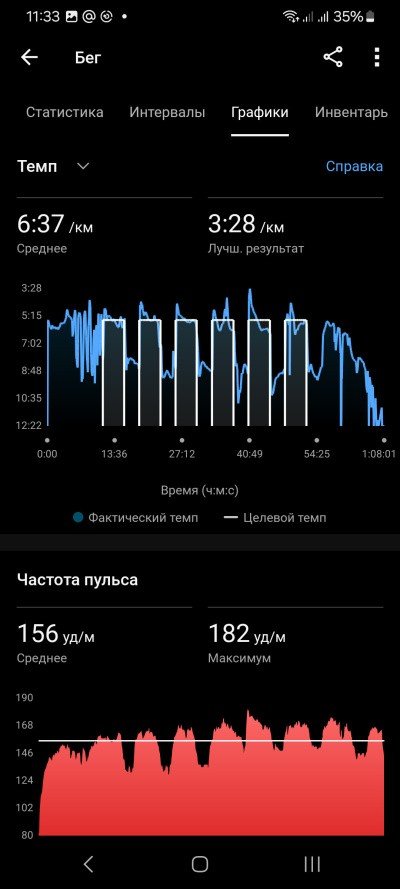
Task: Share this run activity
Action: pos(333,57)
